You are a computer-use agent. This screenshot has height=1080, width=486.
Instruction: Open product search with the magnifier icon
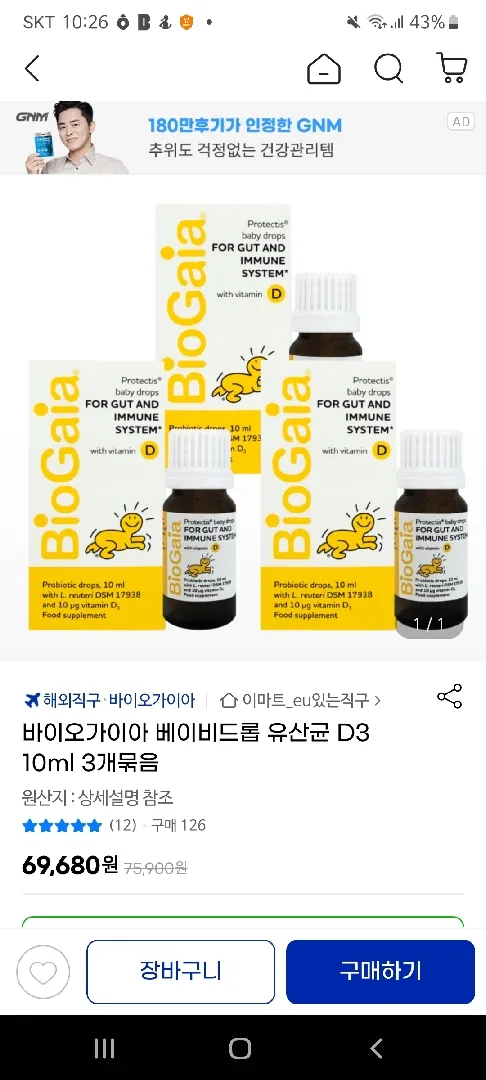(x=388, y=69)
